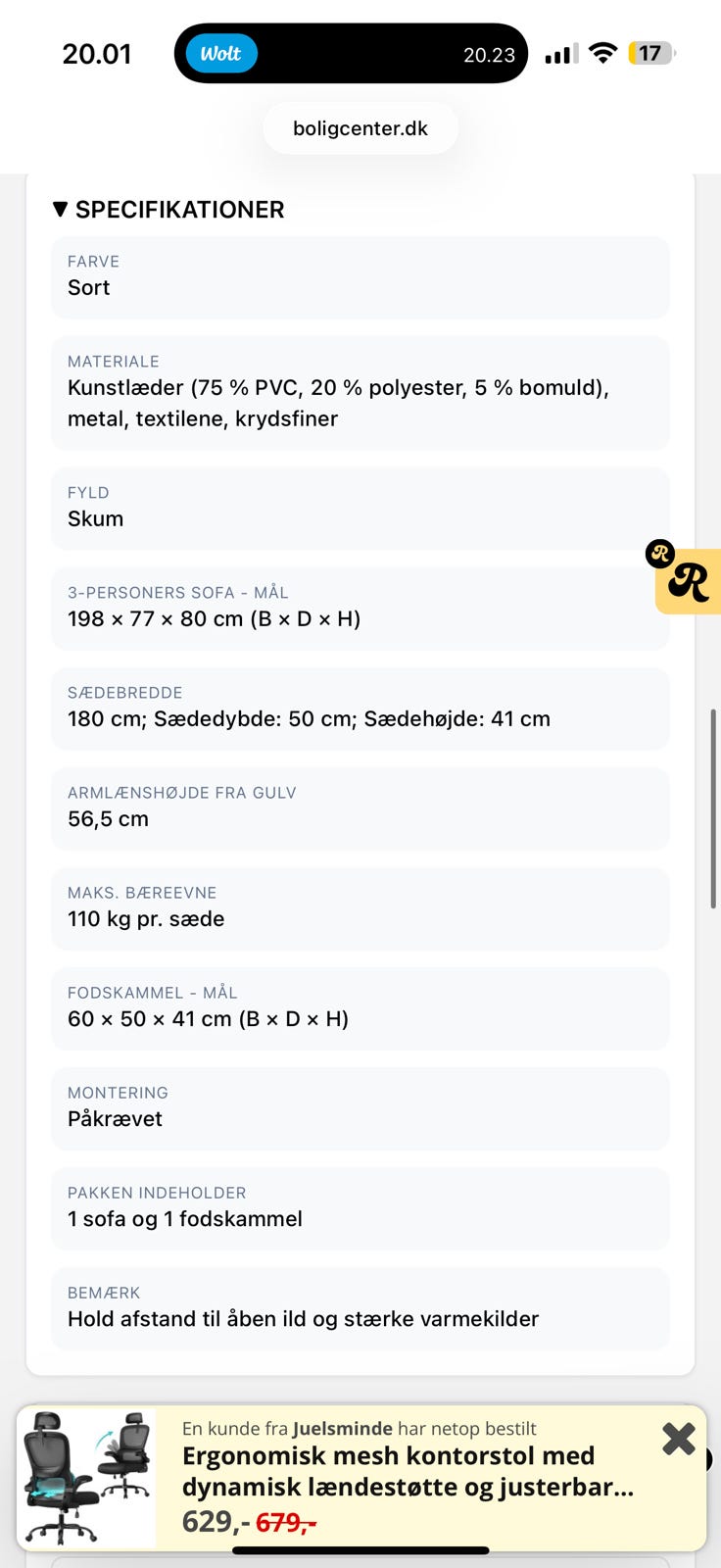Dismiss the recent order notification banner
721x1568 pixels.
[678, 1439]
